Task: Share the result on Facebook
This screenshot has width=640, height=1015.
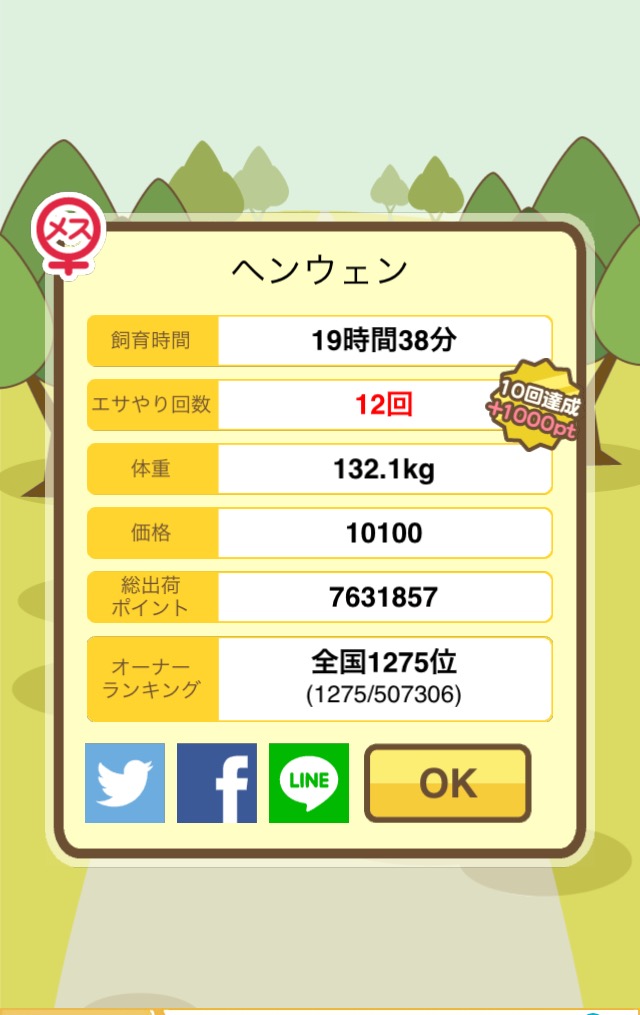Action: pos(217,783)
